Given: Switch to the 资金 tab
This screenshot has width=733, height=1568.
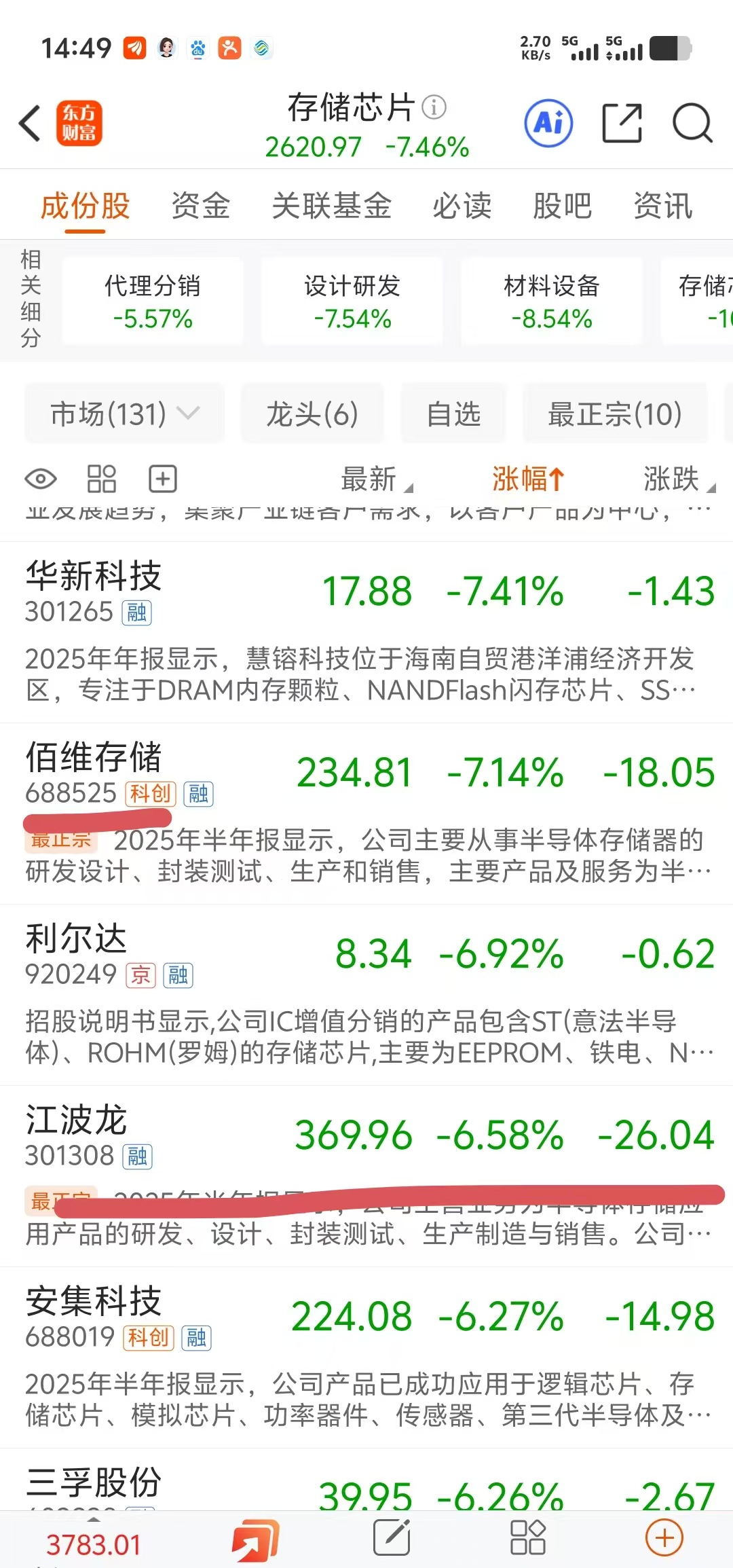Looking at the screenshot, I should [201, 206].
